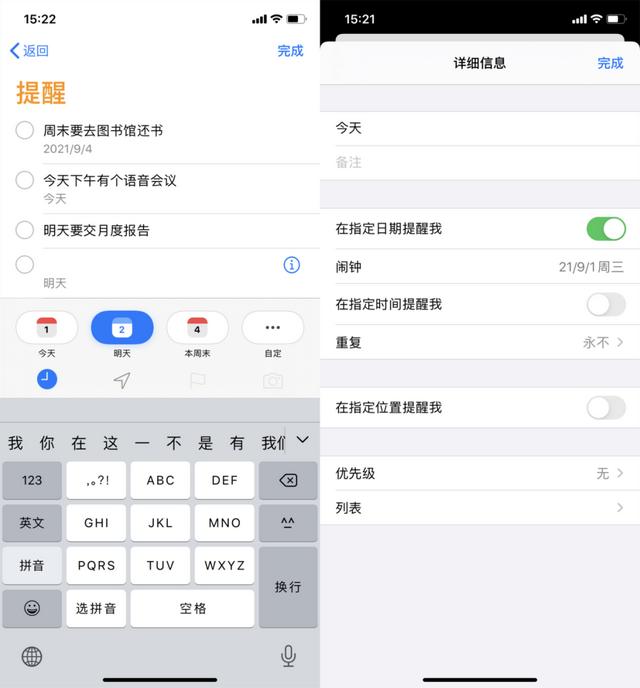The width and height of the screenshot is (640, 688).
Task: Tap 完成 above the 提醒 list
Action: pos(290,51)
